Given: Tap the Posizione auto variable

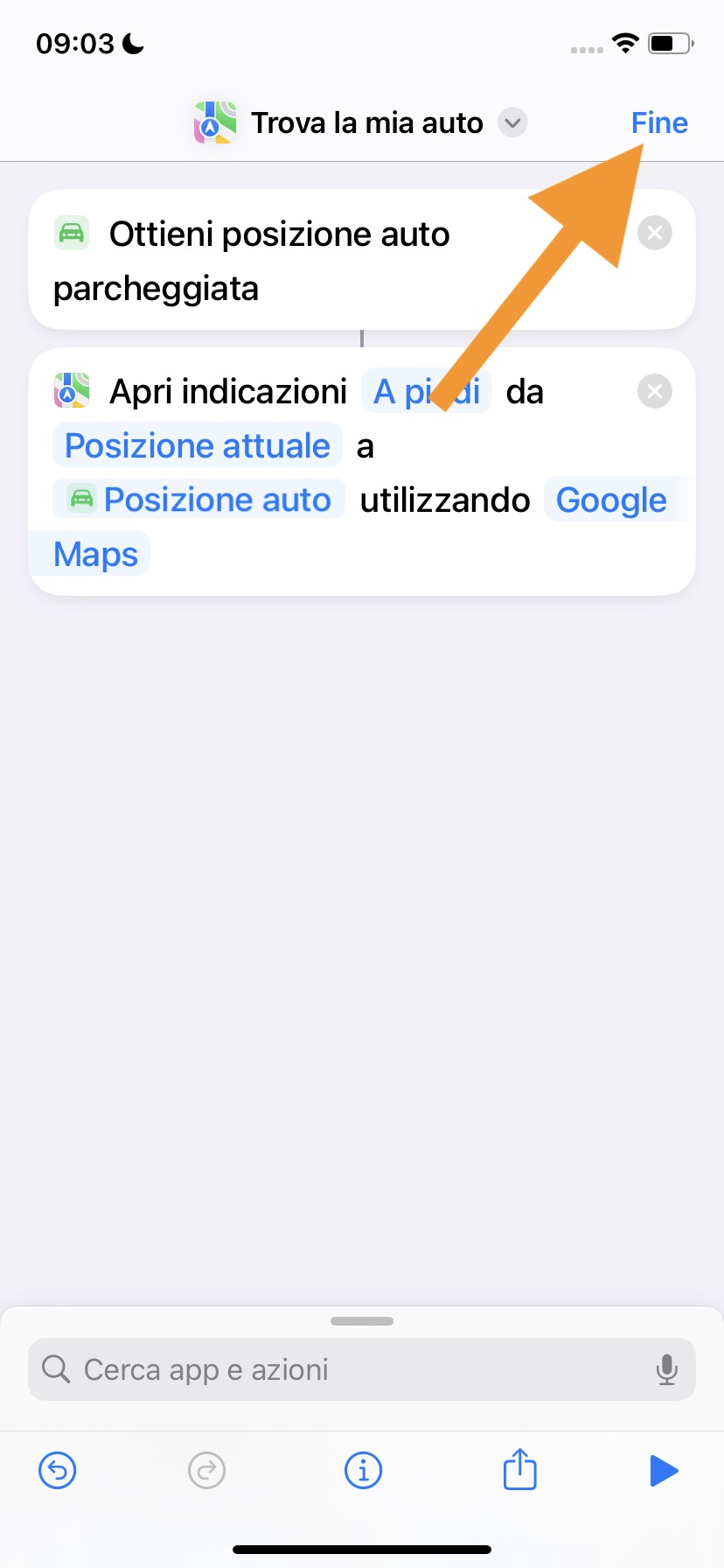Looking at the screenshot, I should pyautogui.click(x=200, y=500).
